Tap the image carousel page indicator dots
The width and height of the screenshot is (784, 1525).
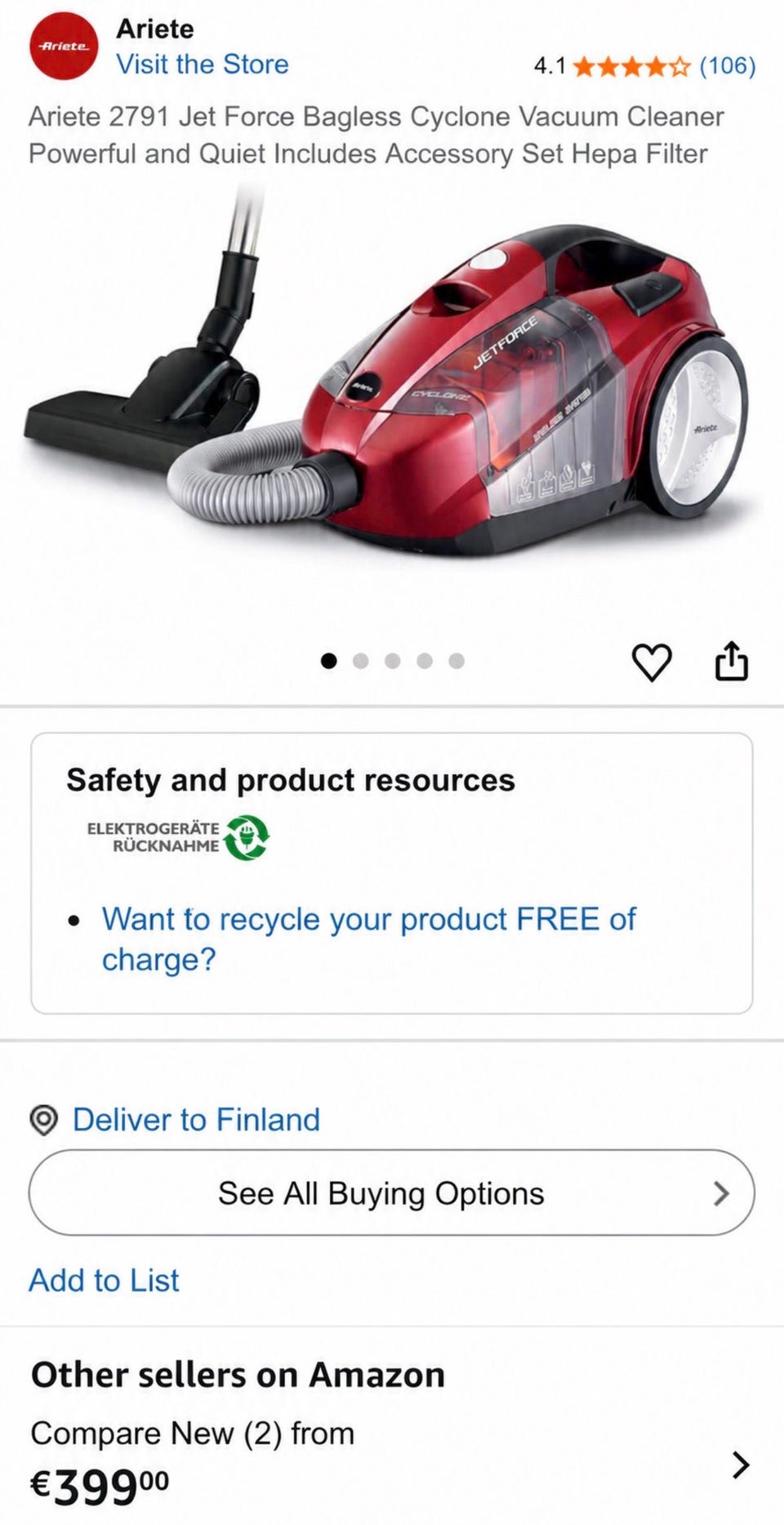pyautogui.click(x=392, y=661)
